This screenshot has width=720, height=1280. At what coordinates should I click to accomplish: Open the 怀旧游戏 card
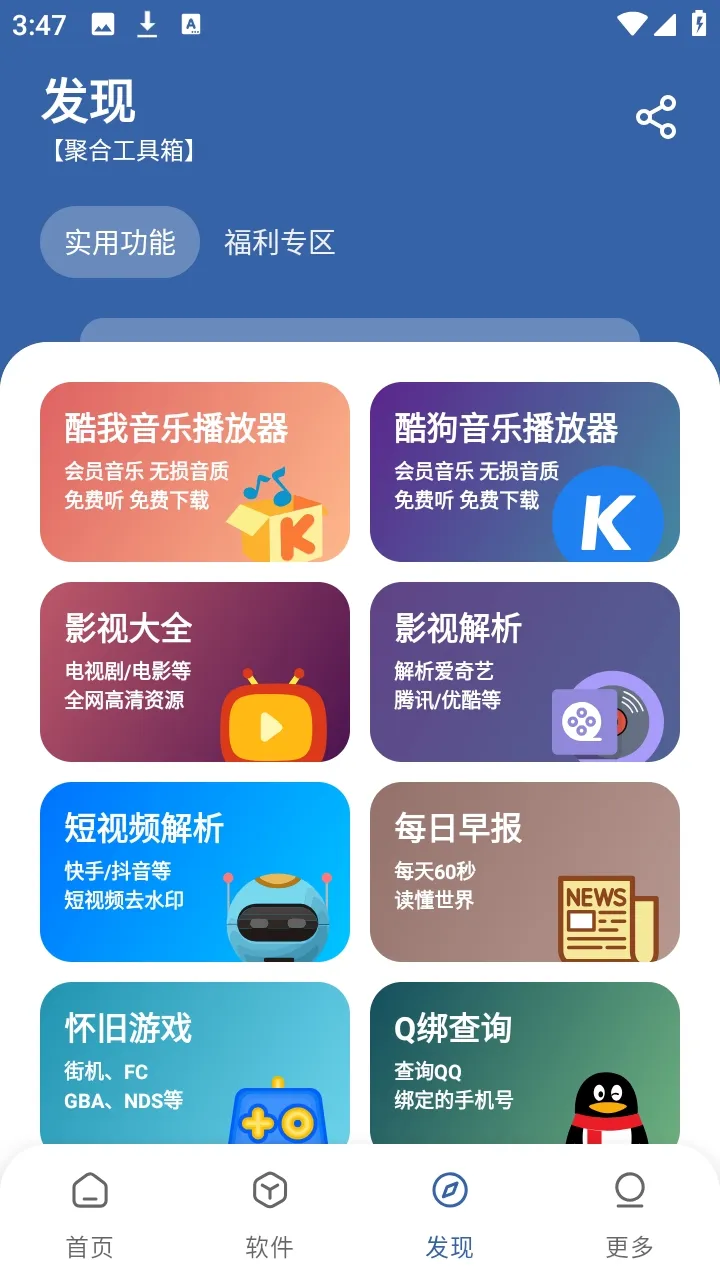coord(195,1062)
